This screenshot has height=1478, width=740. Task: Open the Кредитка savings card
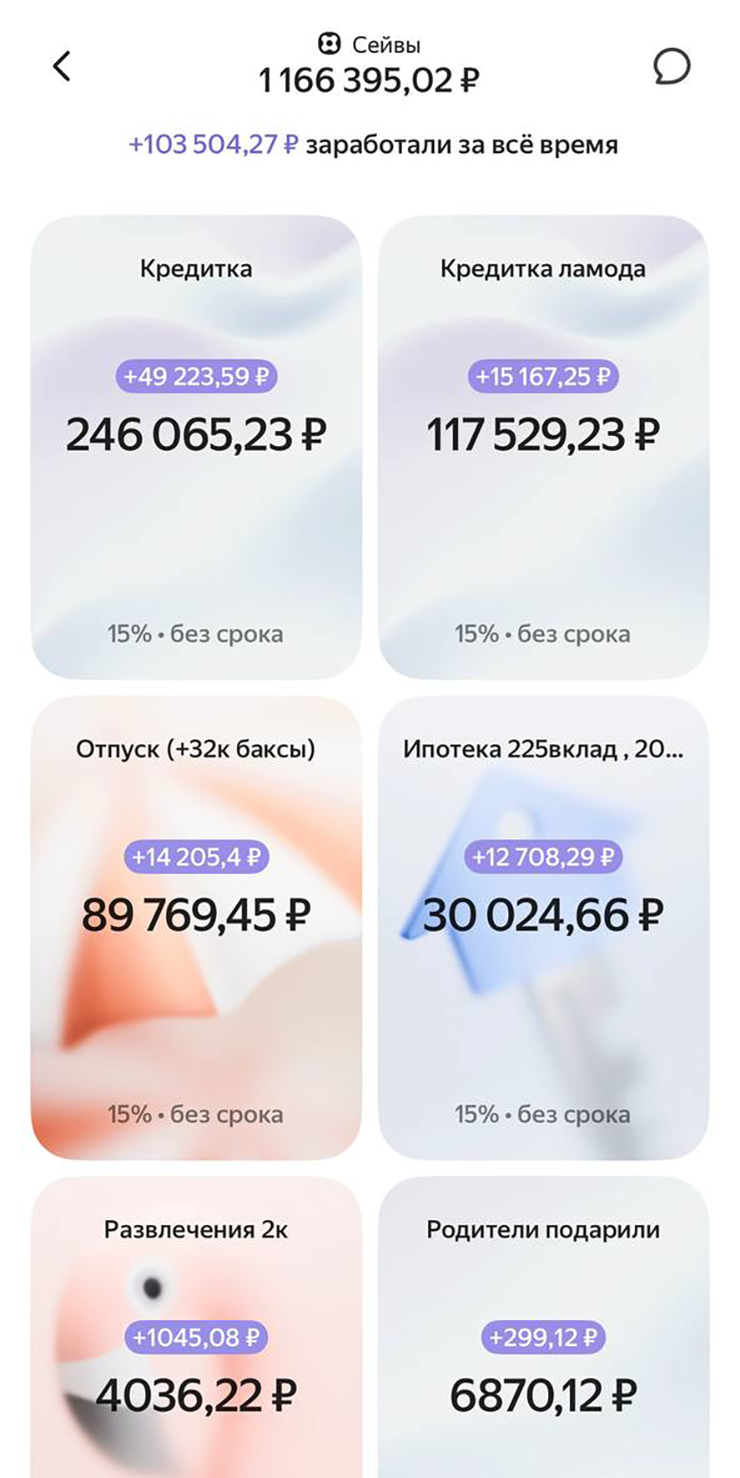(x=196, y=447)
